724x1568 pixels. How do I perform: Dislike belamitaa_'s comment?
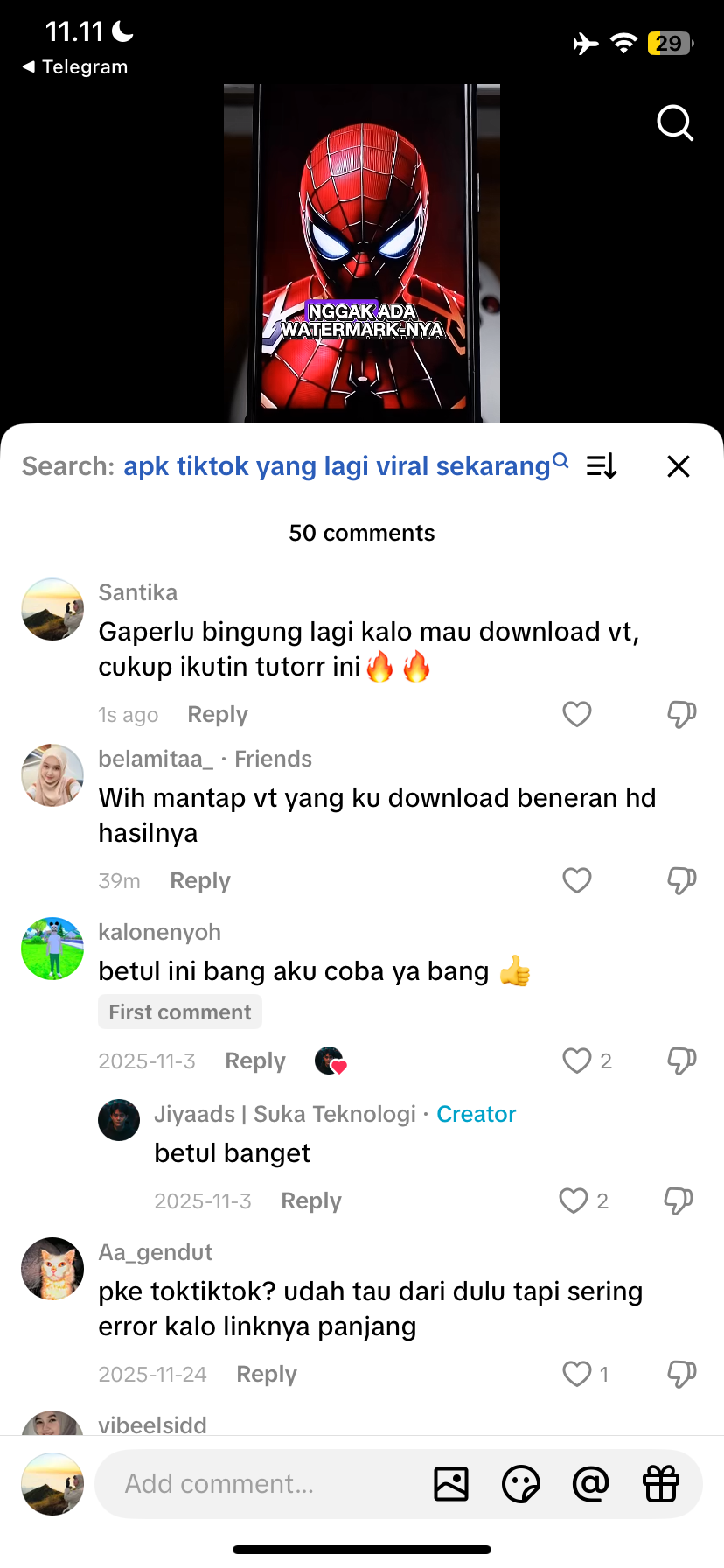click(681, 880)
